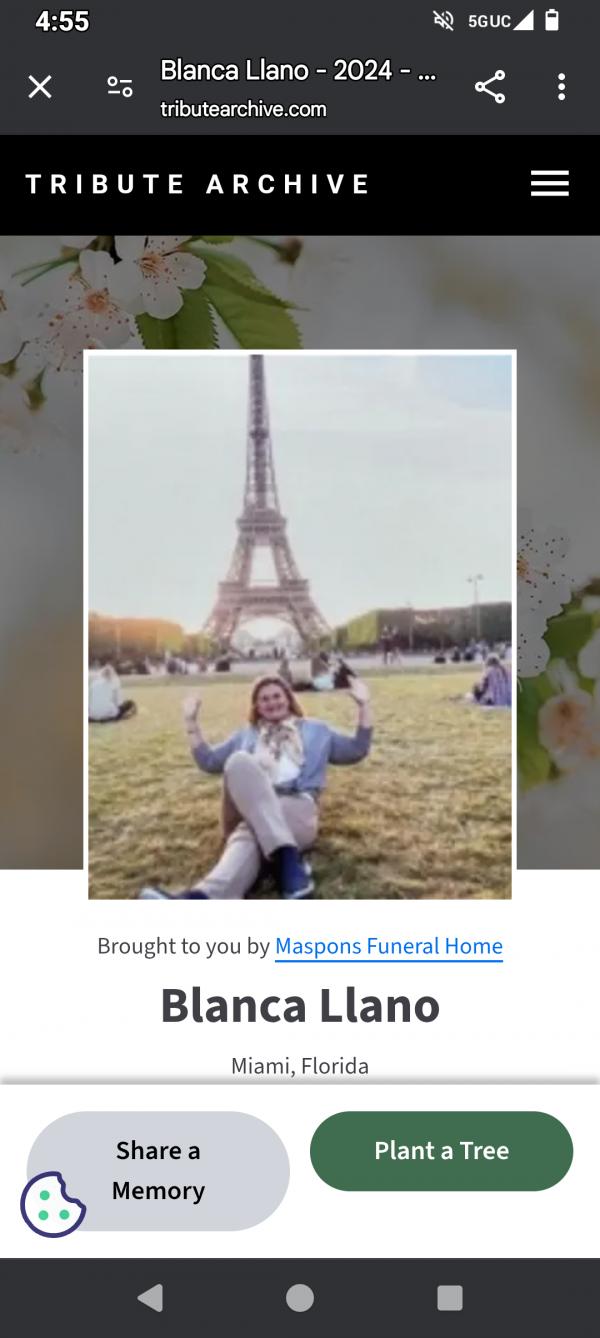Open site settings icon beside page title
The width and height of the screenshot is (600, 1338).
click(120, 88)
